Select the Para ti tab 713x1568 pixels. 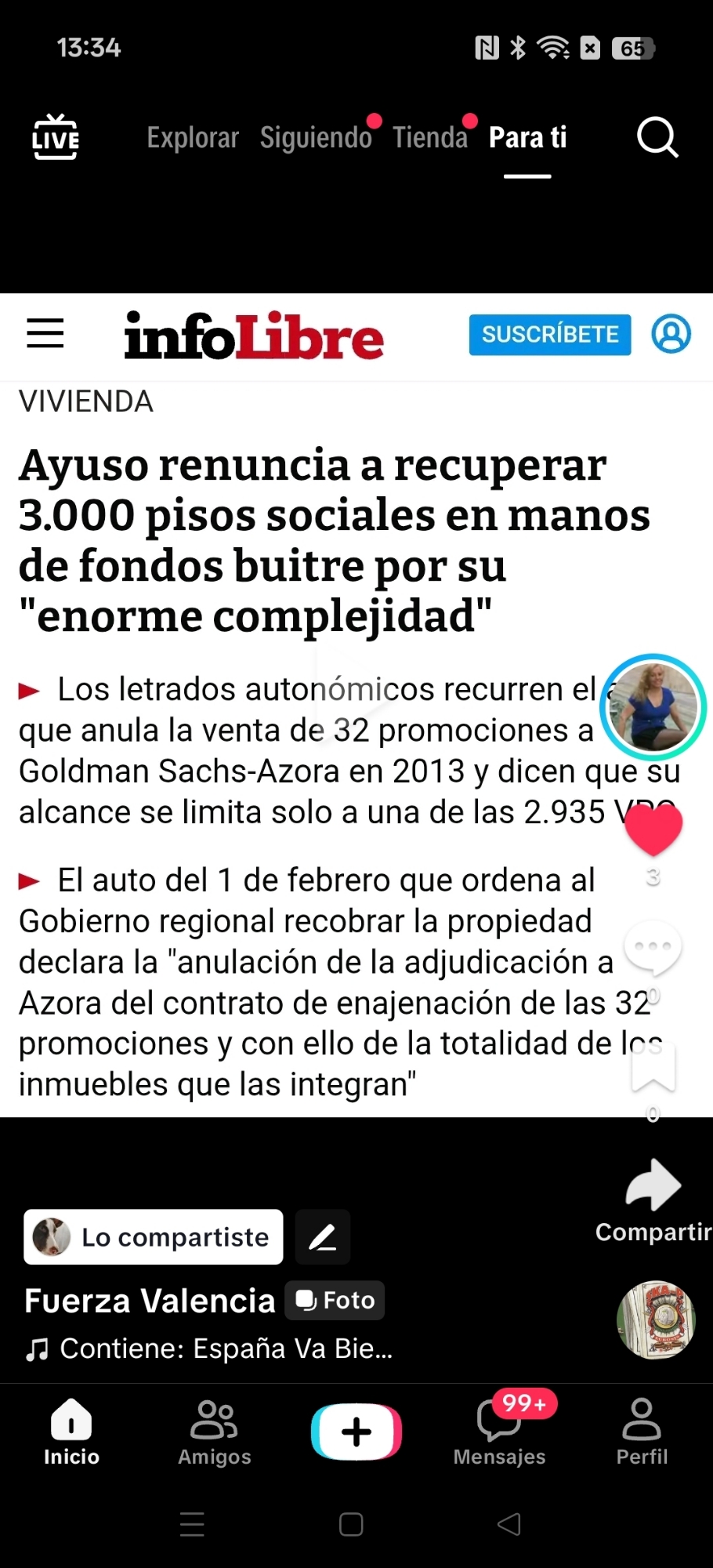pos(527,138)
